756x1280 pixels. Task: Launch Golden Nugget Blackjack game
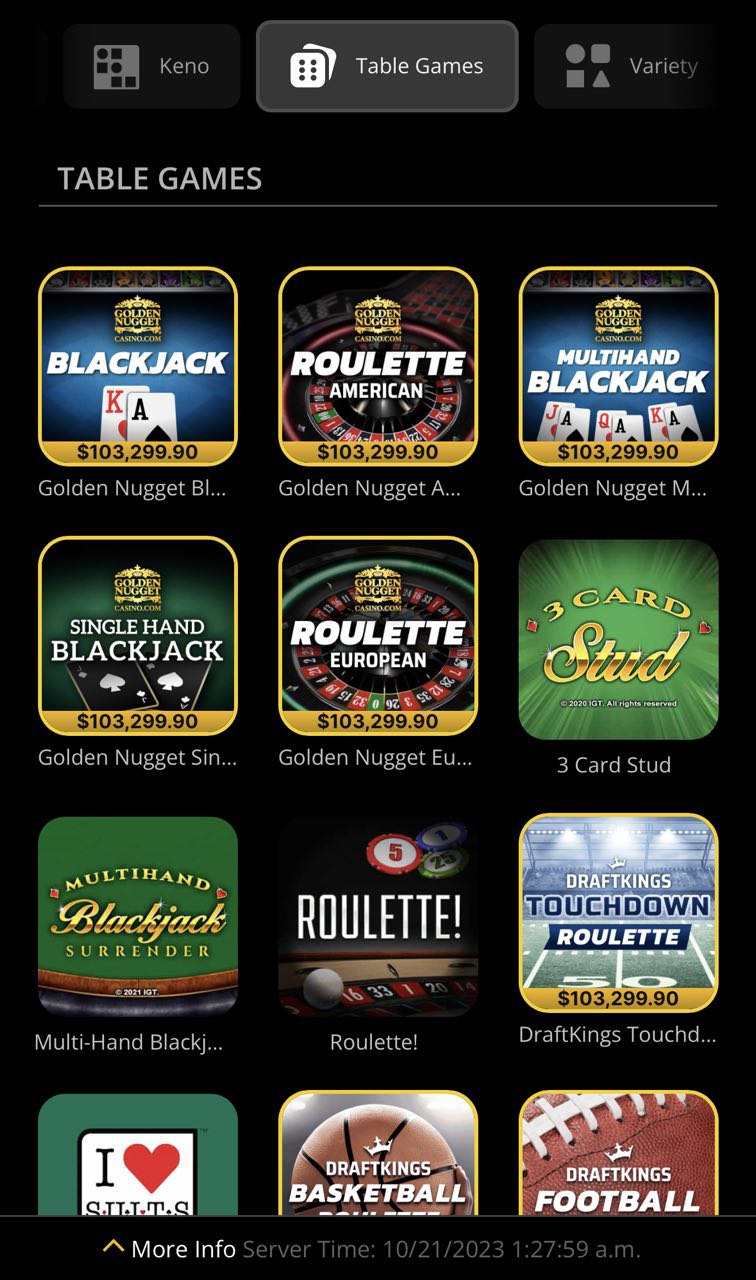[x=138, y=366]
